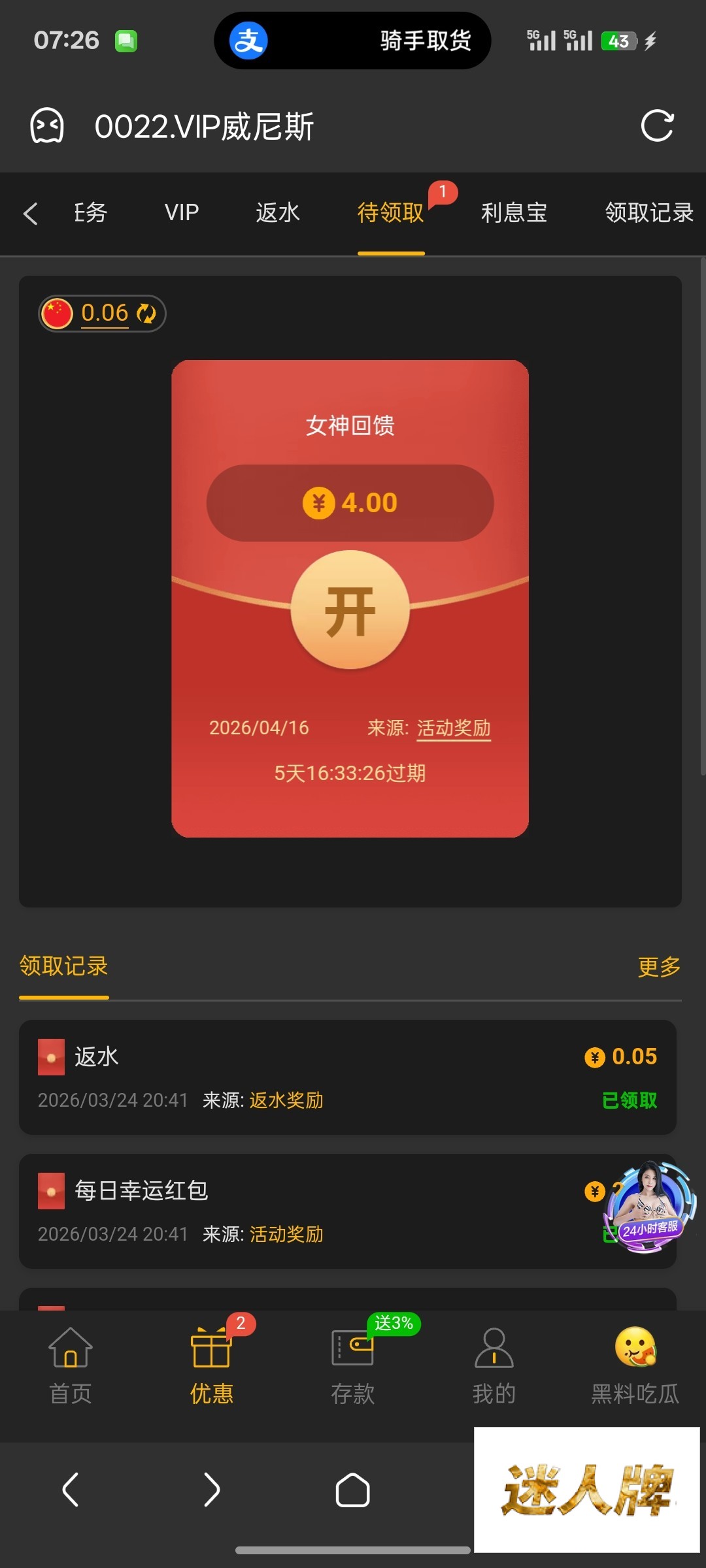Follow the 活动奖励 source link on the red packet
This screenshot has height=1568, width=706.
click(x=454, y=728)
